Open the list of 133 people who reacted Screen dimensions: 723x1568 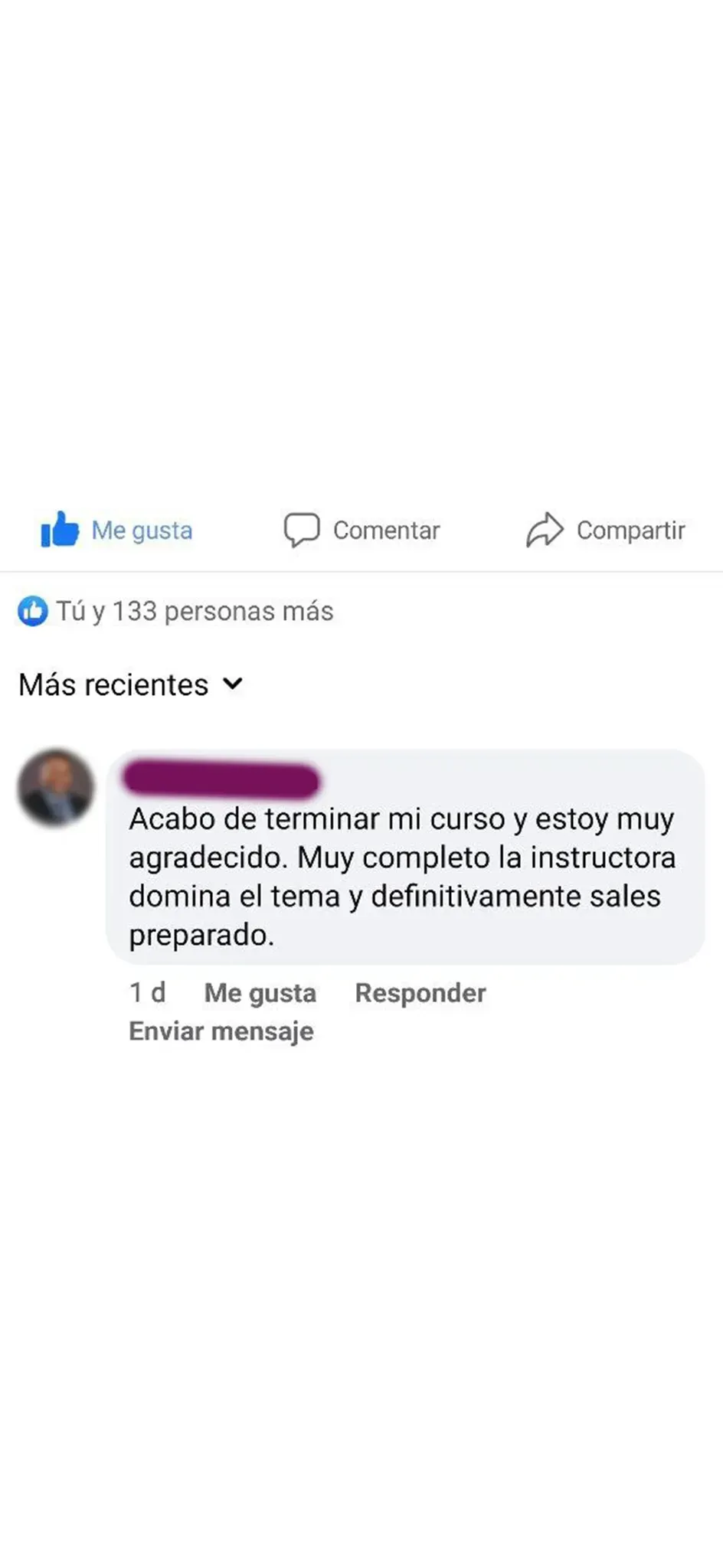point(175,611)
